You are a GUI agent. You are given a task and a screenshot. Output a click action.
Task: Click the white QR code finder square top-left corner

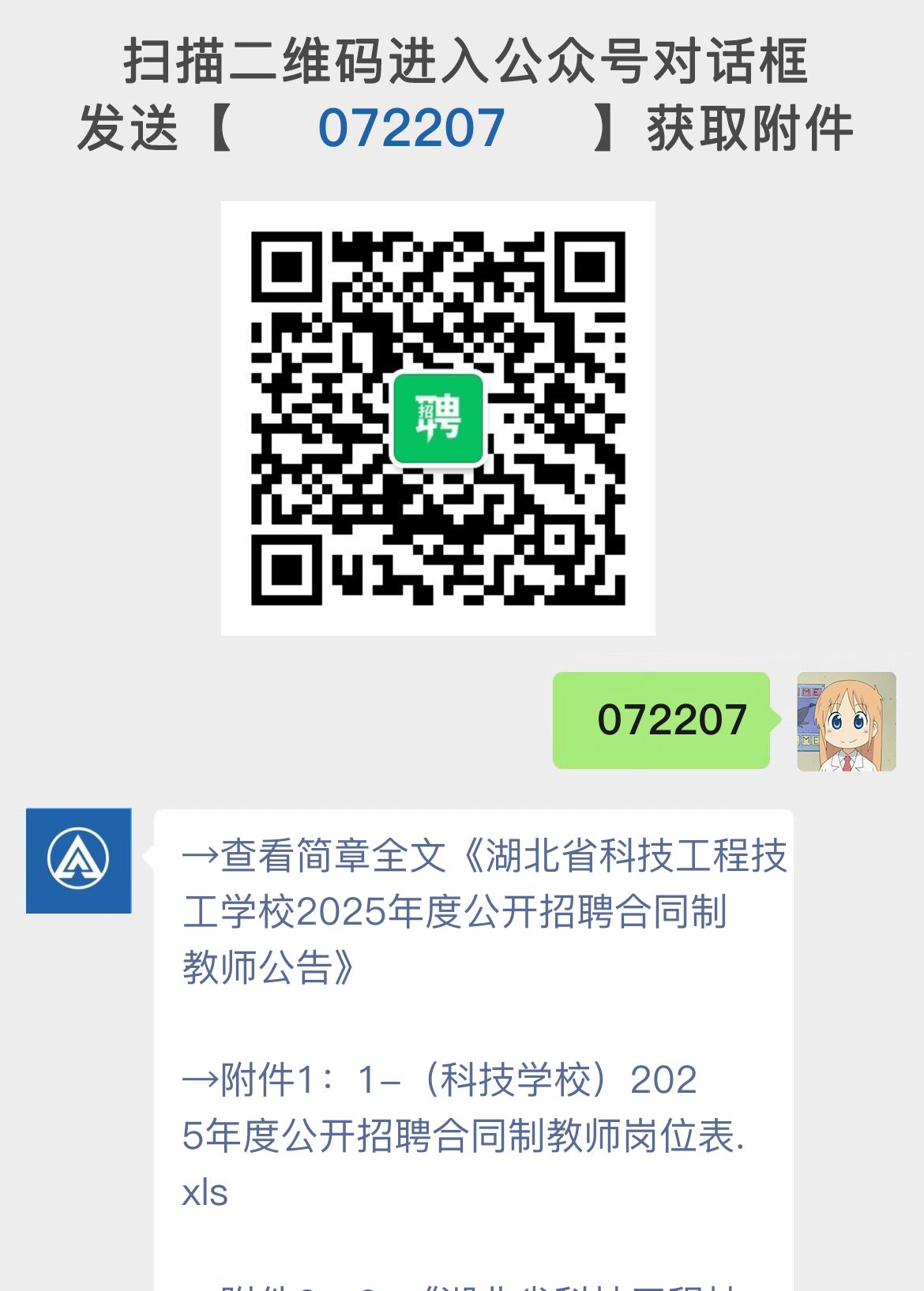point(287,268)
